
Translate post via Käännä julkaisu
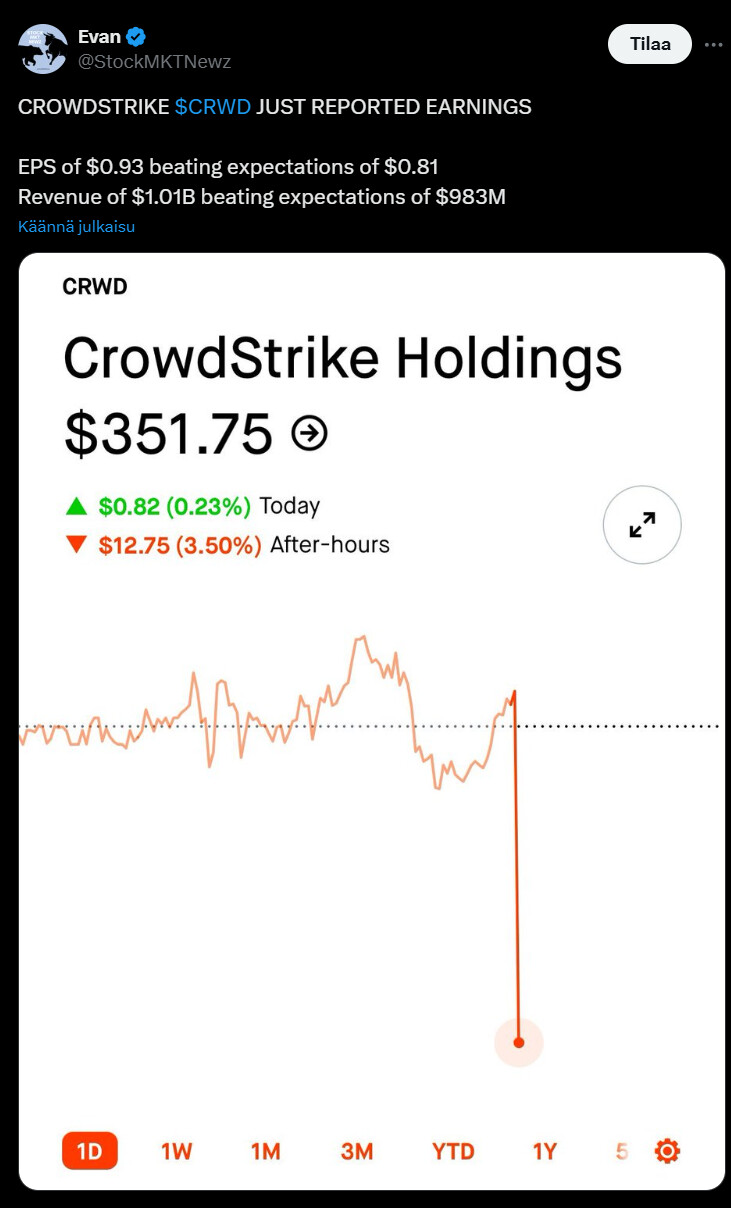pyautogui.click(x=76, y=227)
